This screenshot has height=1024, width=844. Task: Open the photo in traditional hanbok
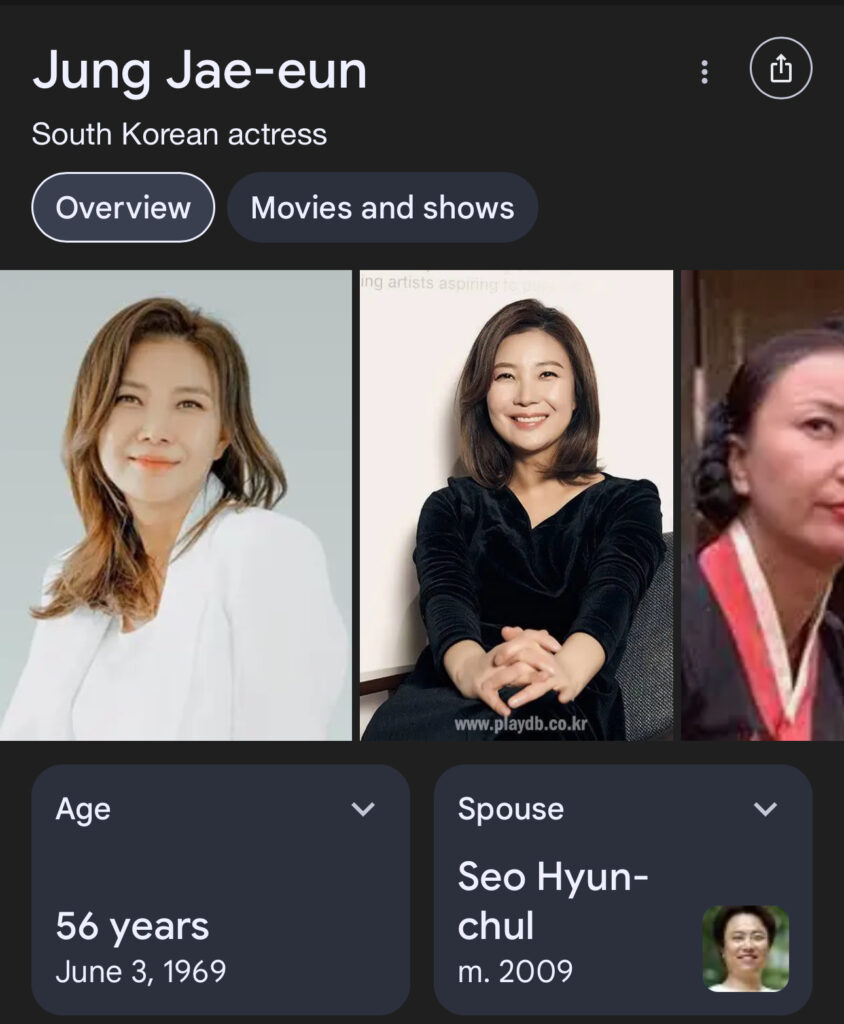click(762, 505)
